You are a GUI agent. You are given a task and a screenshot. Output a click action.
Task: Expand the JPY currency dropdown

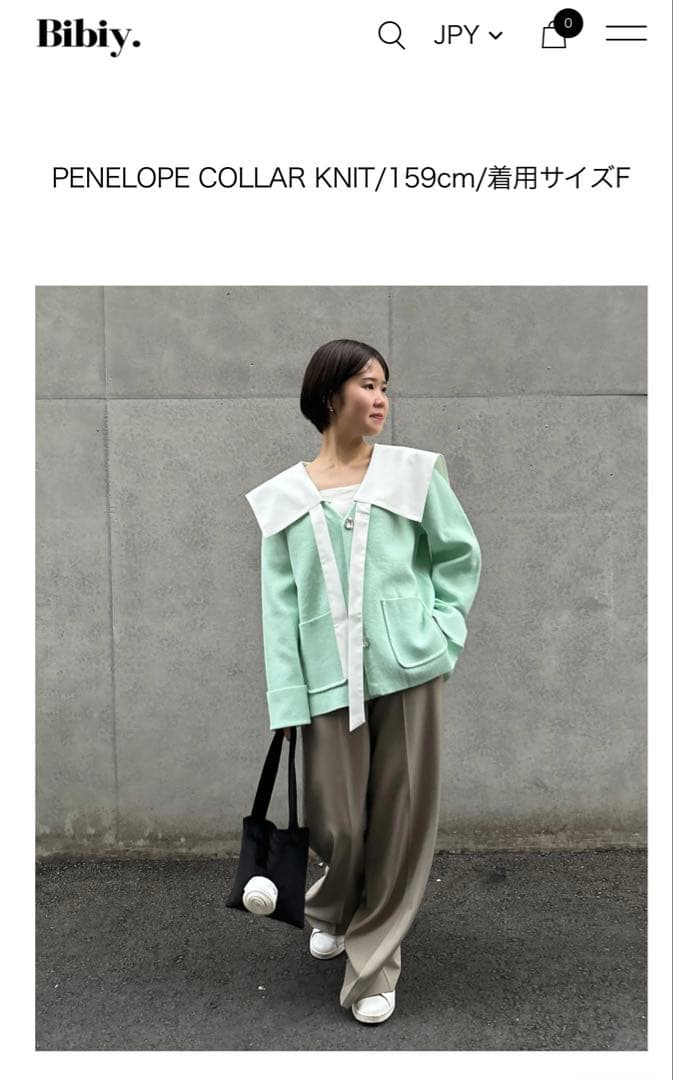coord(468,36)
